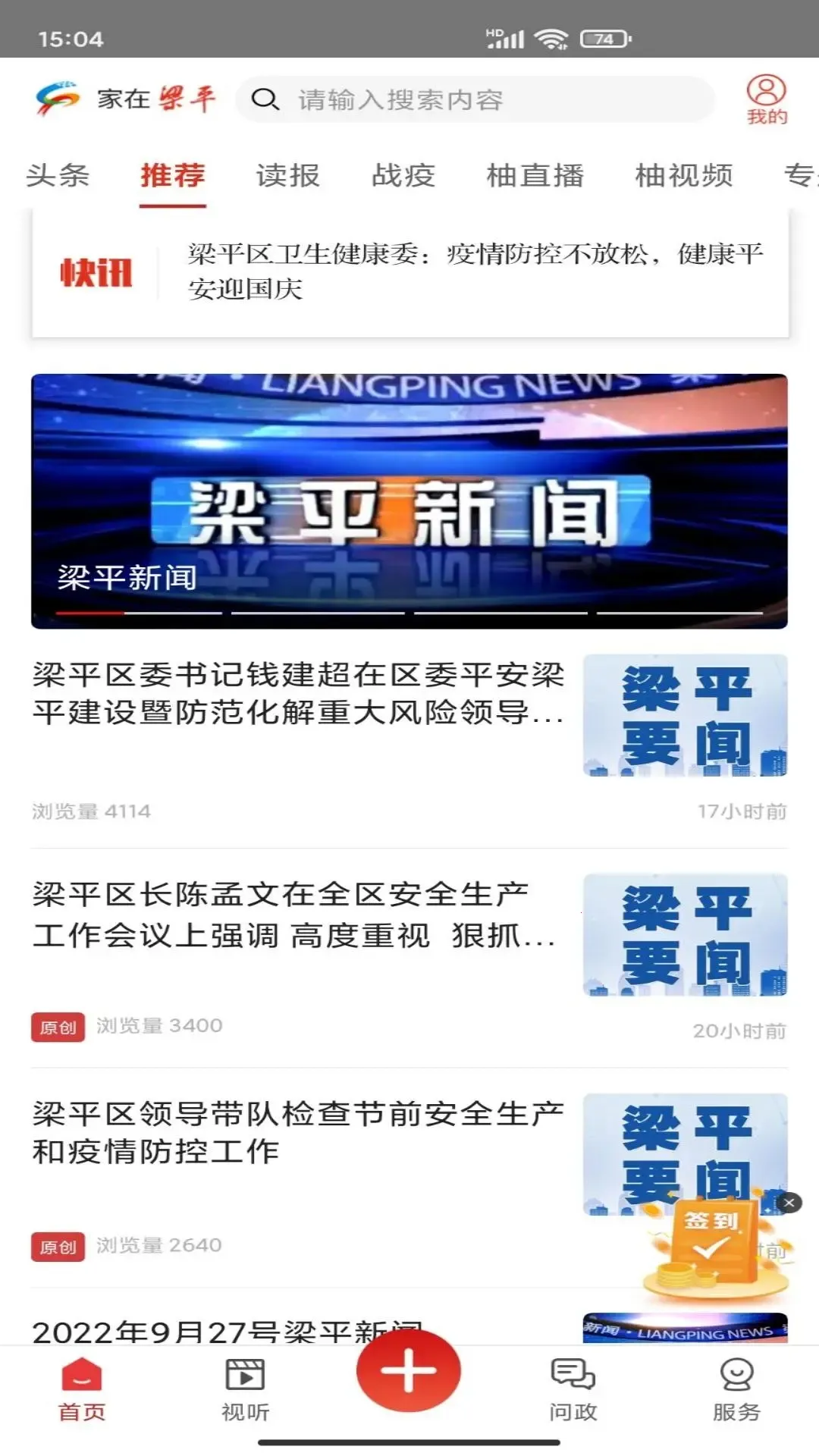
Task: Open article 梁平区领导带队检查节前安全生产
Action: (298, 1133)
